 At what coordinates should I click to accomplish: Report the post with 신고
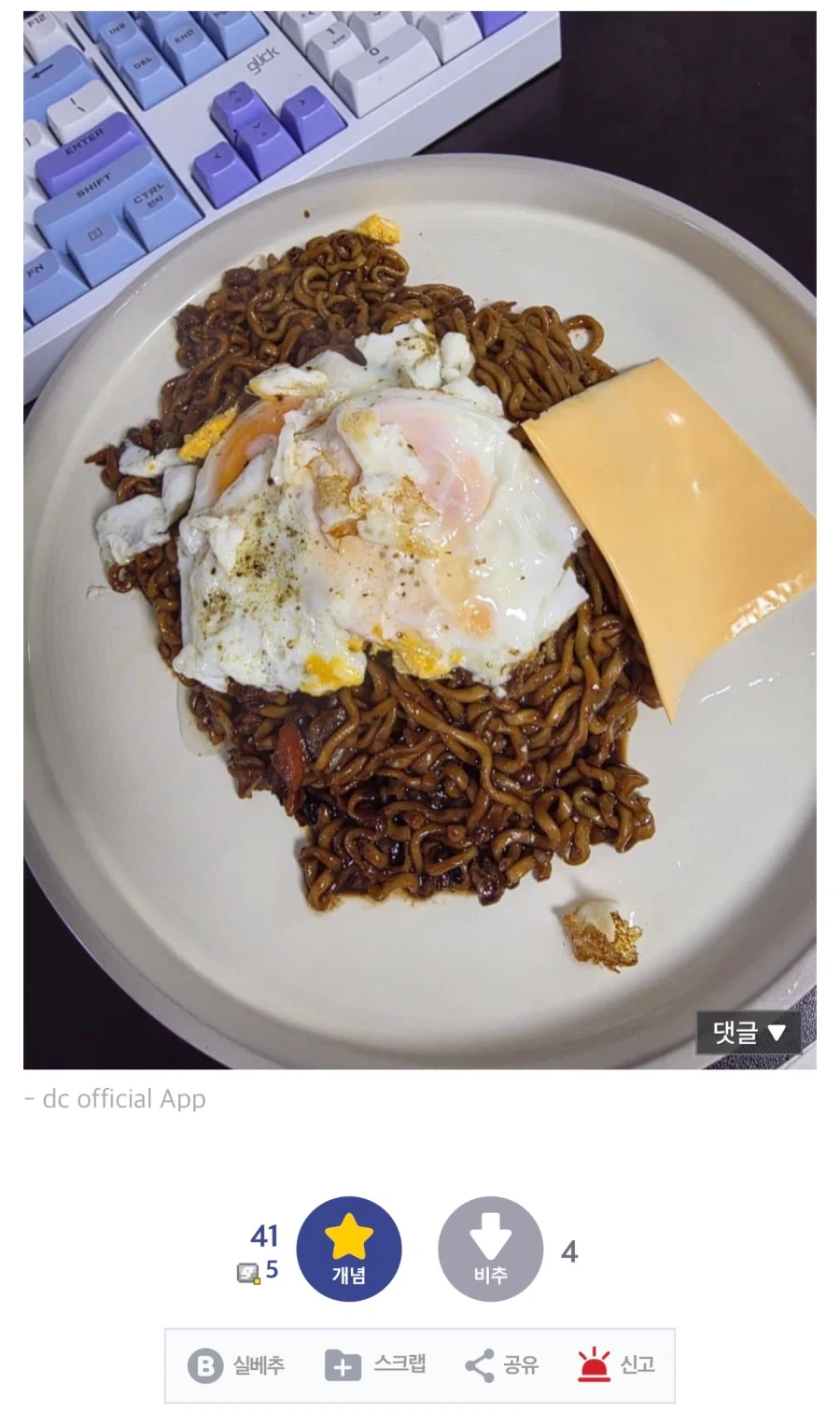click(616, 1365)
